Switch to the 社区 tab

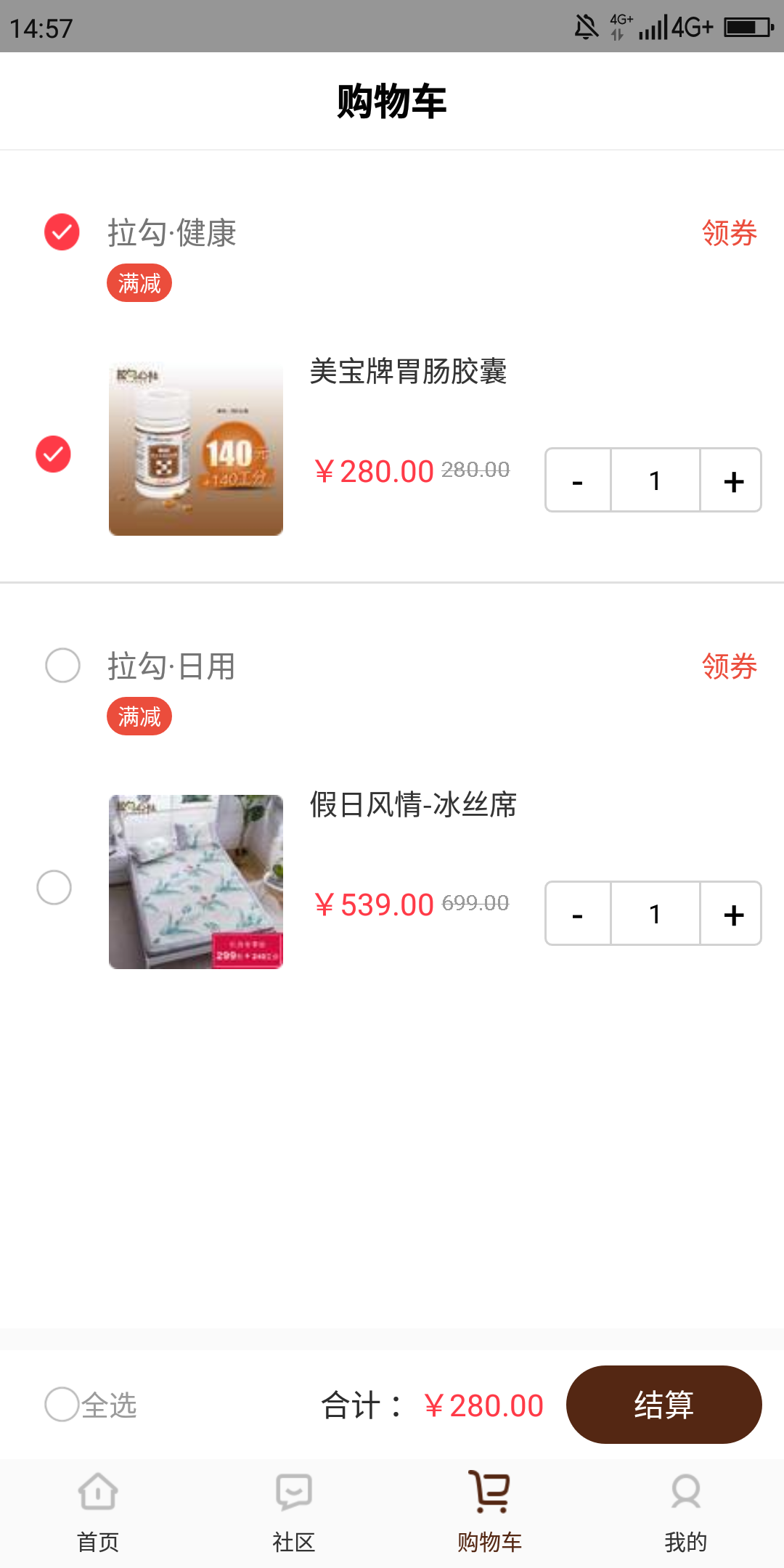[x=294, y=1511]
